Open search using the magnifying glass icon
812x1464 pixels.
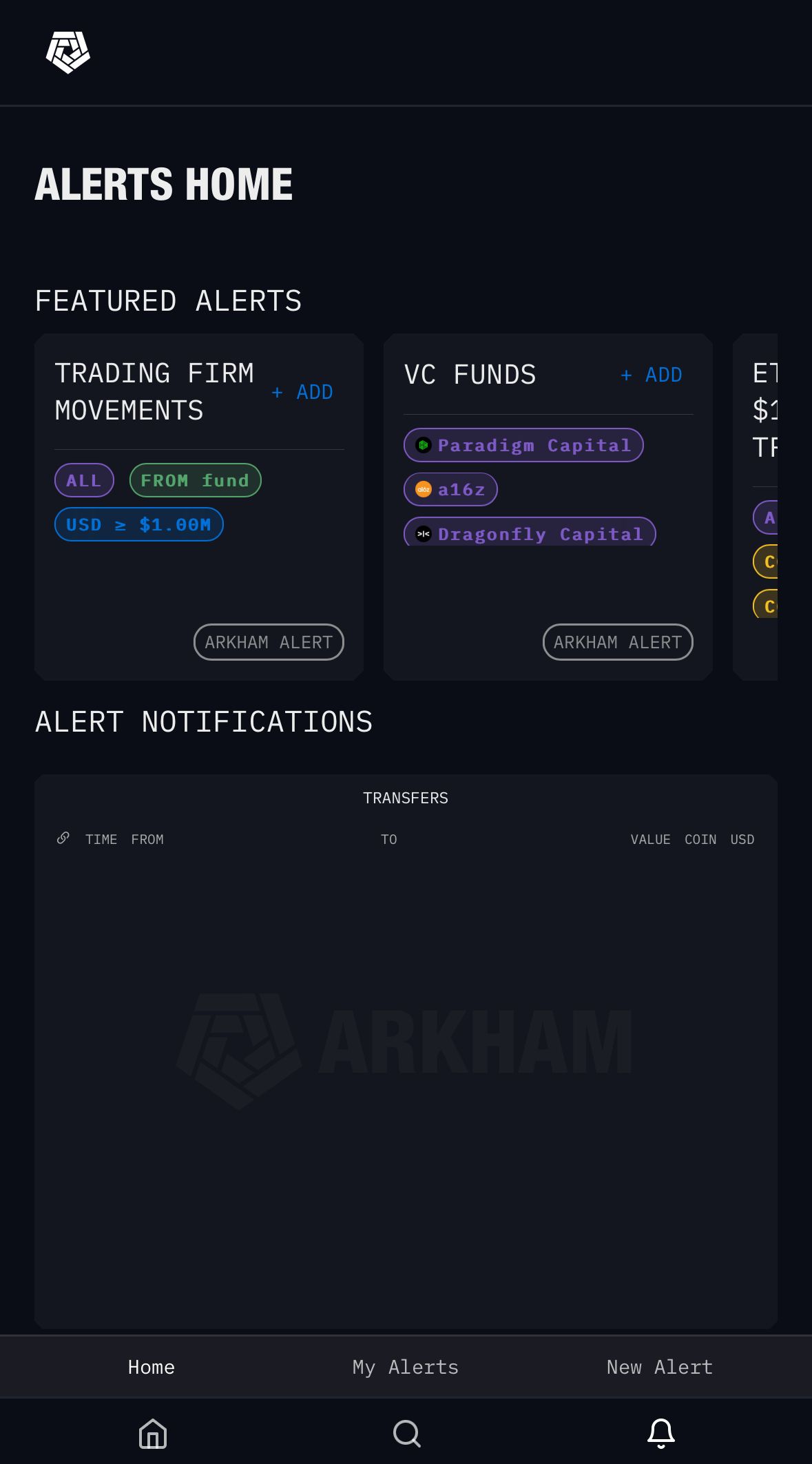pyautogui.click(x=406, y=1432)
